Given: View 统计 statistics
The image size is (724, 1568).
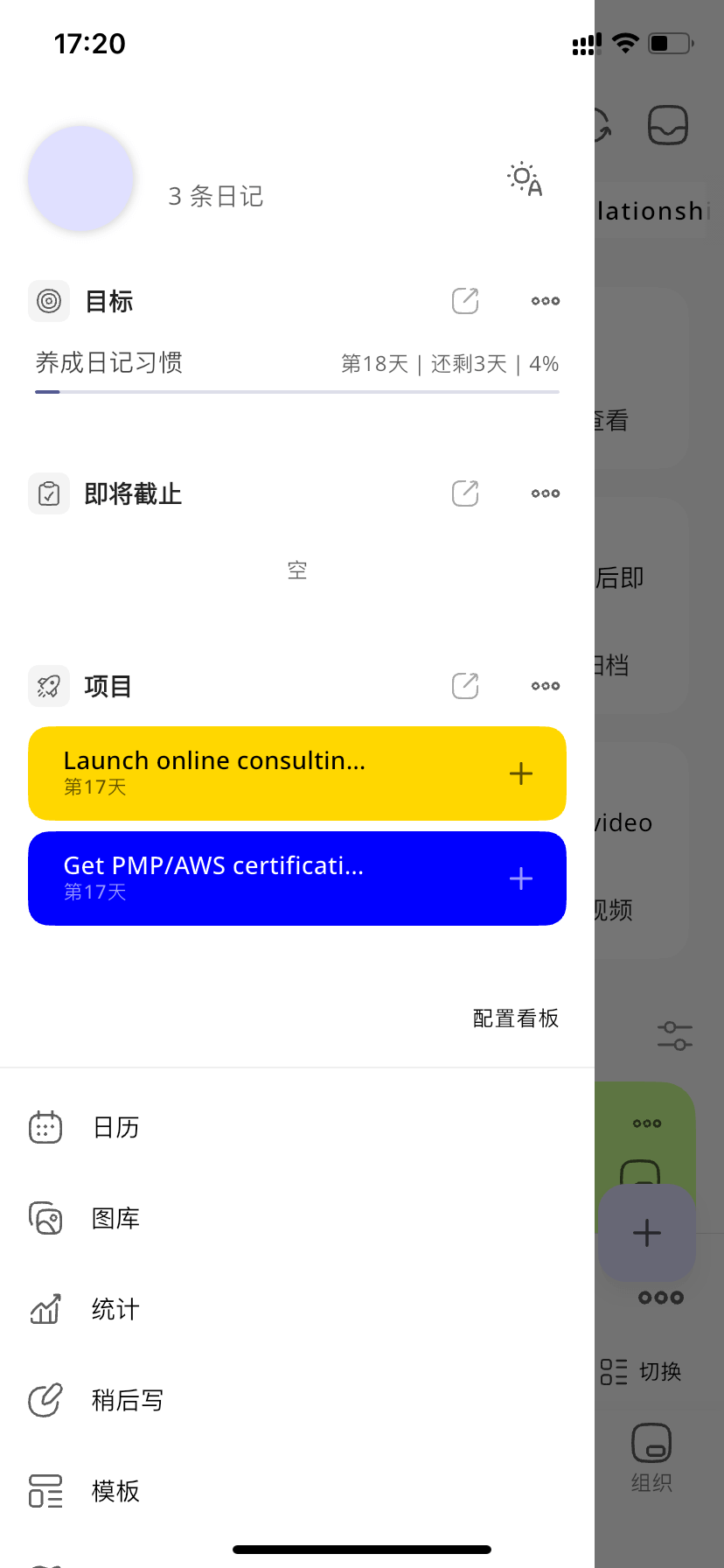Looking at the screenshot, I should click(x=115, y=1309).
